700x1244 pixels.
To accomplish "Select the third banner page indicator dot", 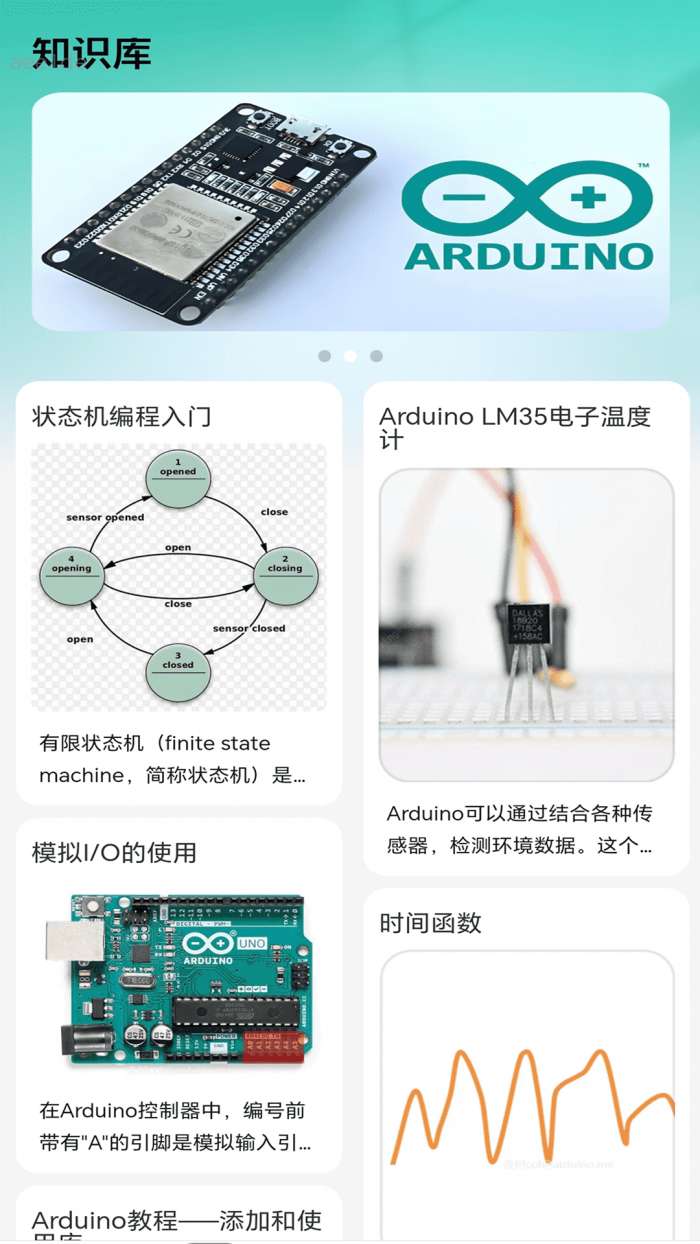I will 376,356.
